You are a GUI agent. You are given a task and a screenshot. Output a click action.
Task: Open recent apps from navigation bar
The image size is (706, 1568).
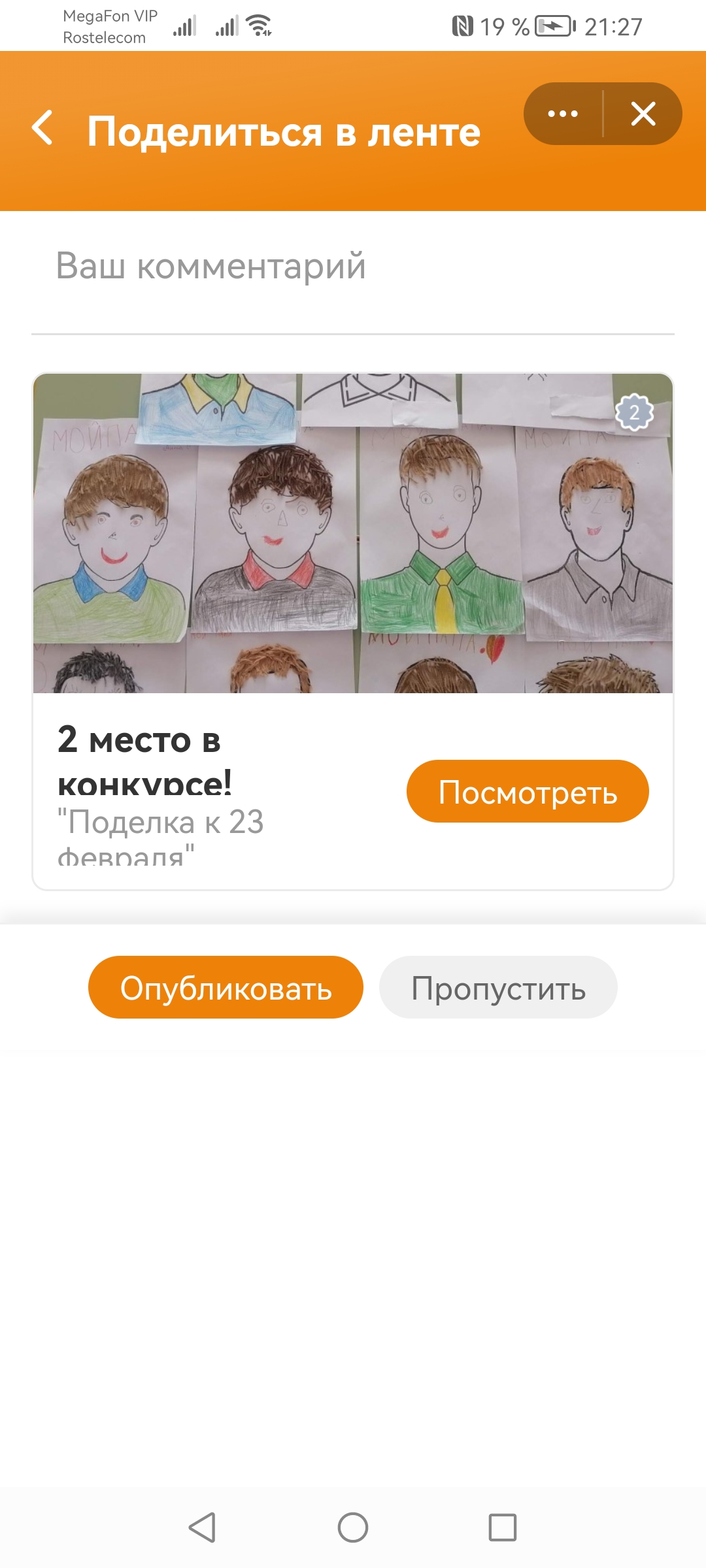coord(503,1527)
